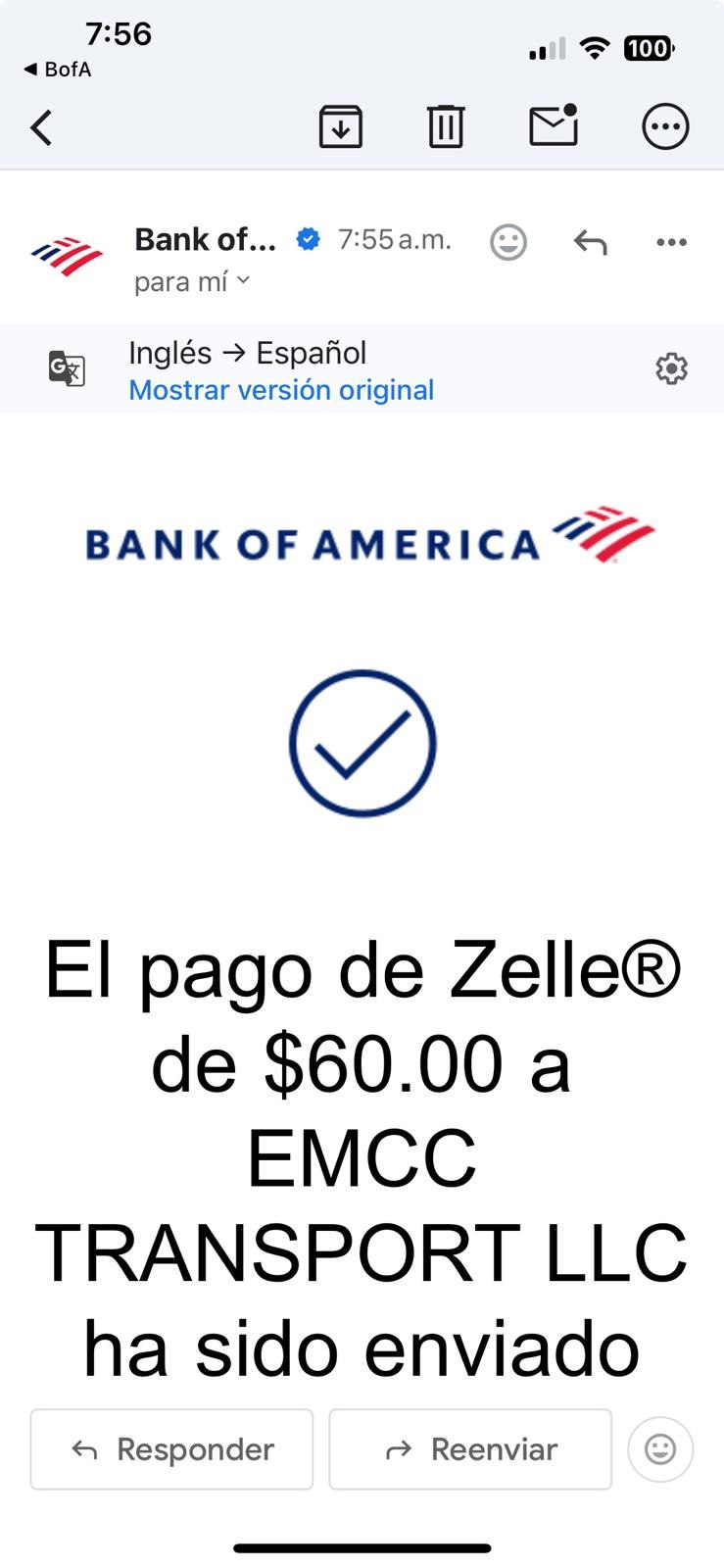Archive this email
The height and width of the screenshot is (1568, 724).
click(341, 126)
